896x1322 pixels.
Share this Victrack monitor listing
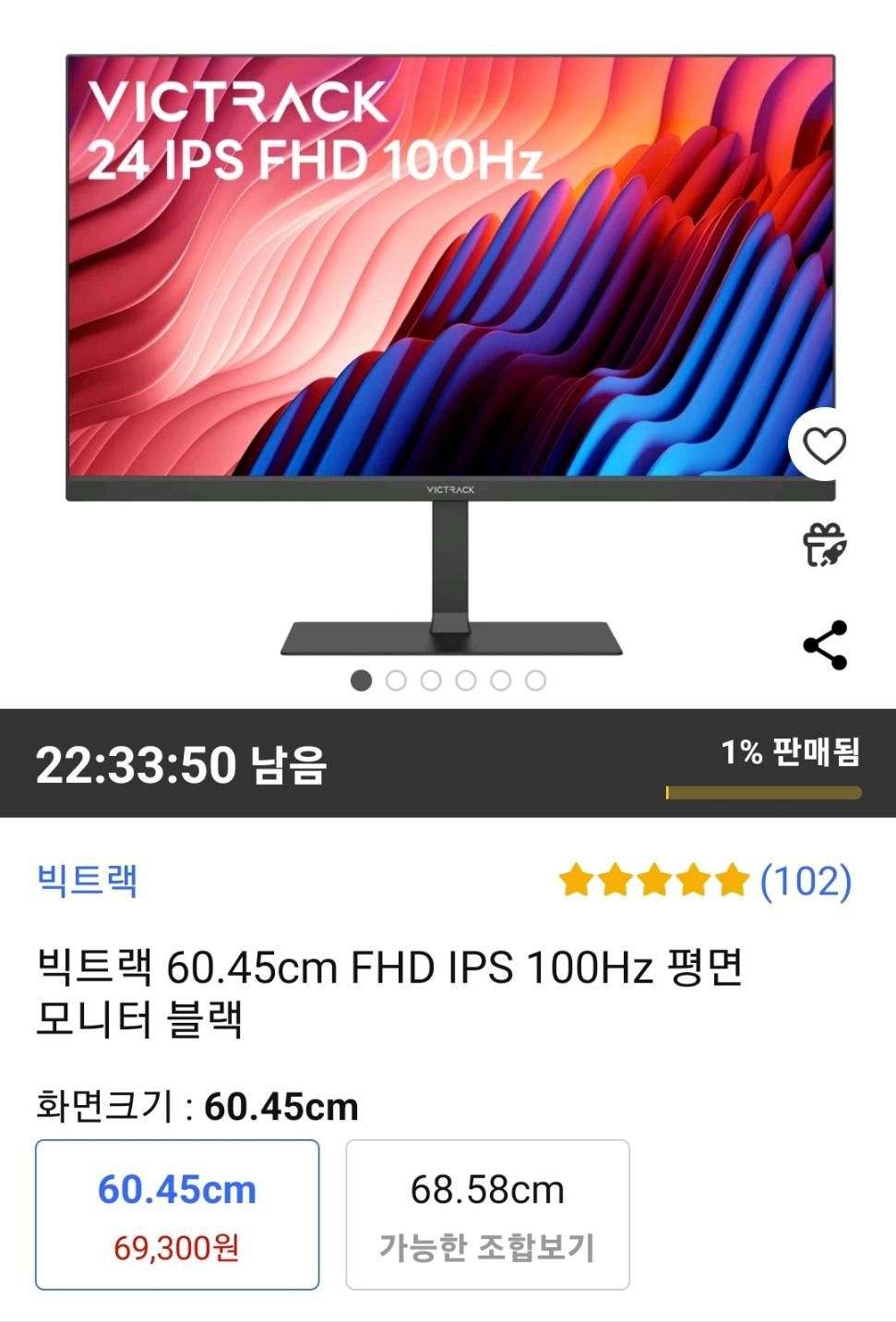click(825, 644)
